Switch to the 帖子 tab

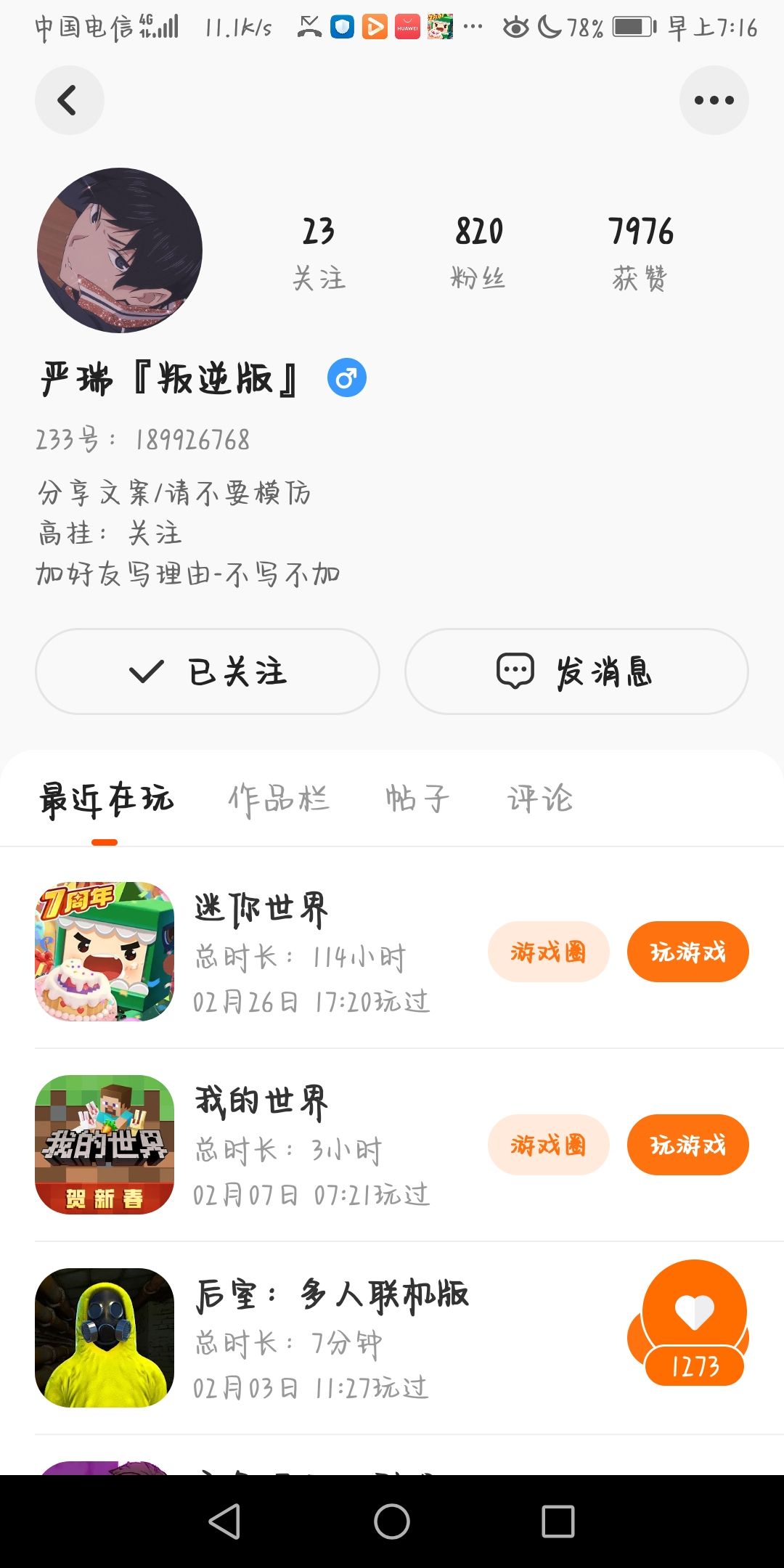(x=417, y=800)
